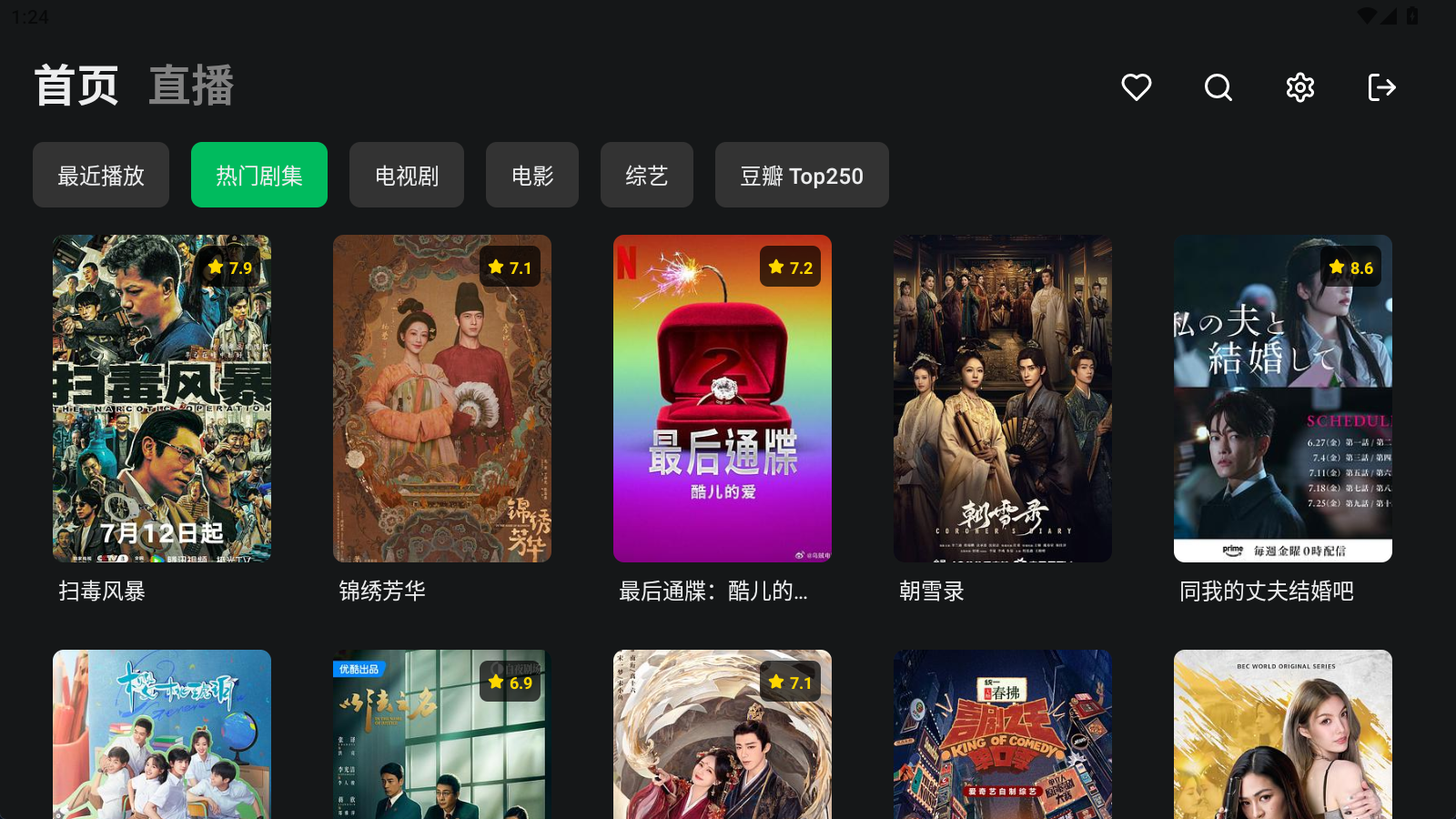Screen dimensions: 1456x819
Task: Filter by 电视剧
Action: pos(407,175)
